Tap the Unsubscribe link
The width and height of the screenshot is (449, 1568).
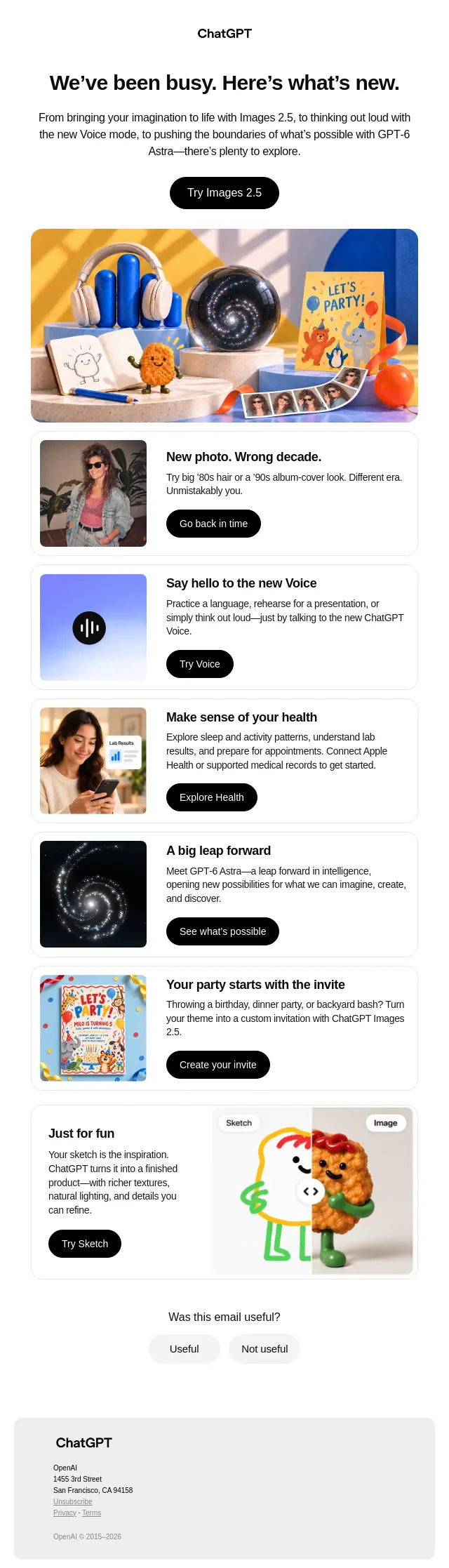pos(73,1501)
